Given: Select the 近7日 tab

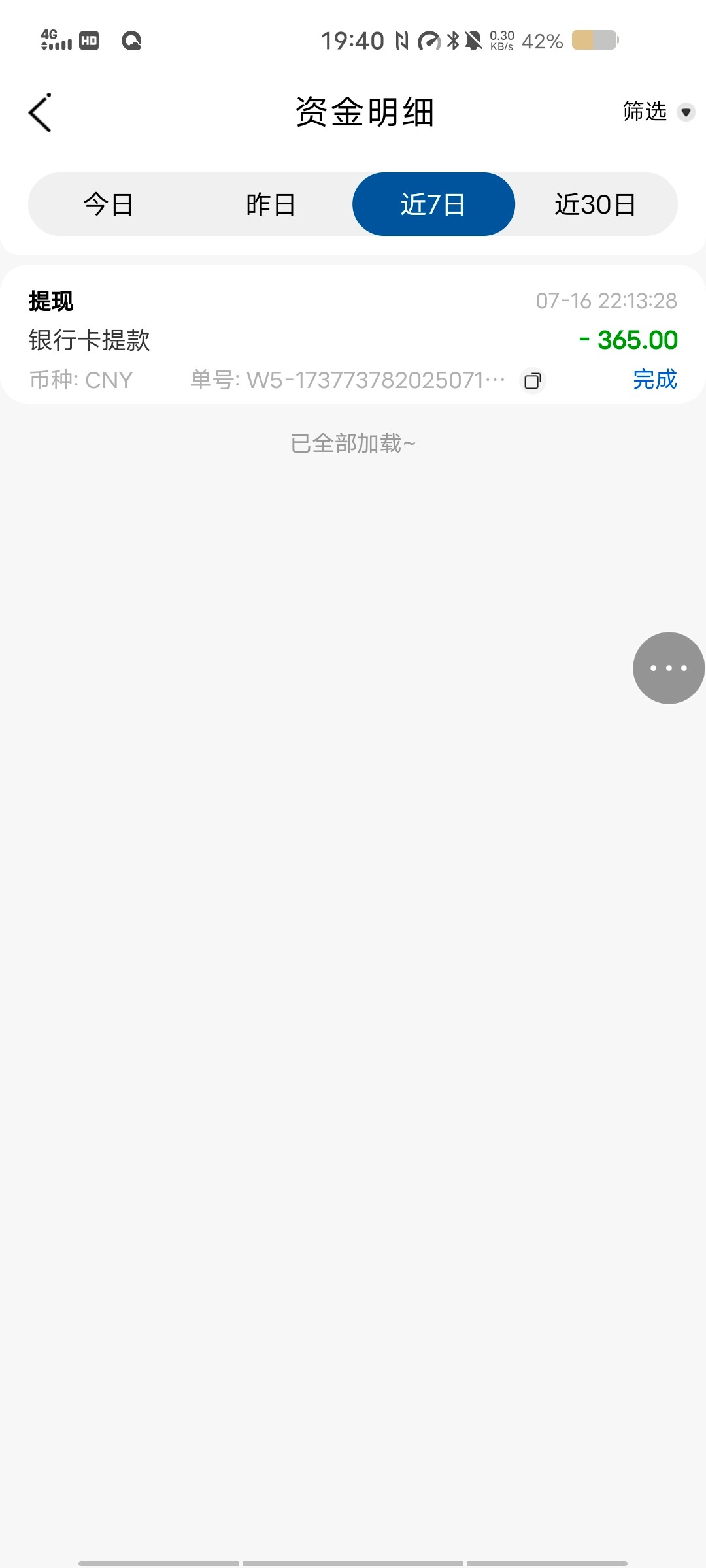Looking at the screenshot, I should [x=433, y=204].
